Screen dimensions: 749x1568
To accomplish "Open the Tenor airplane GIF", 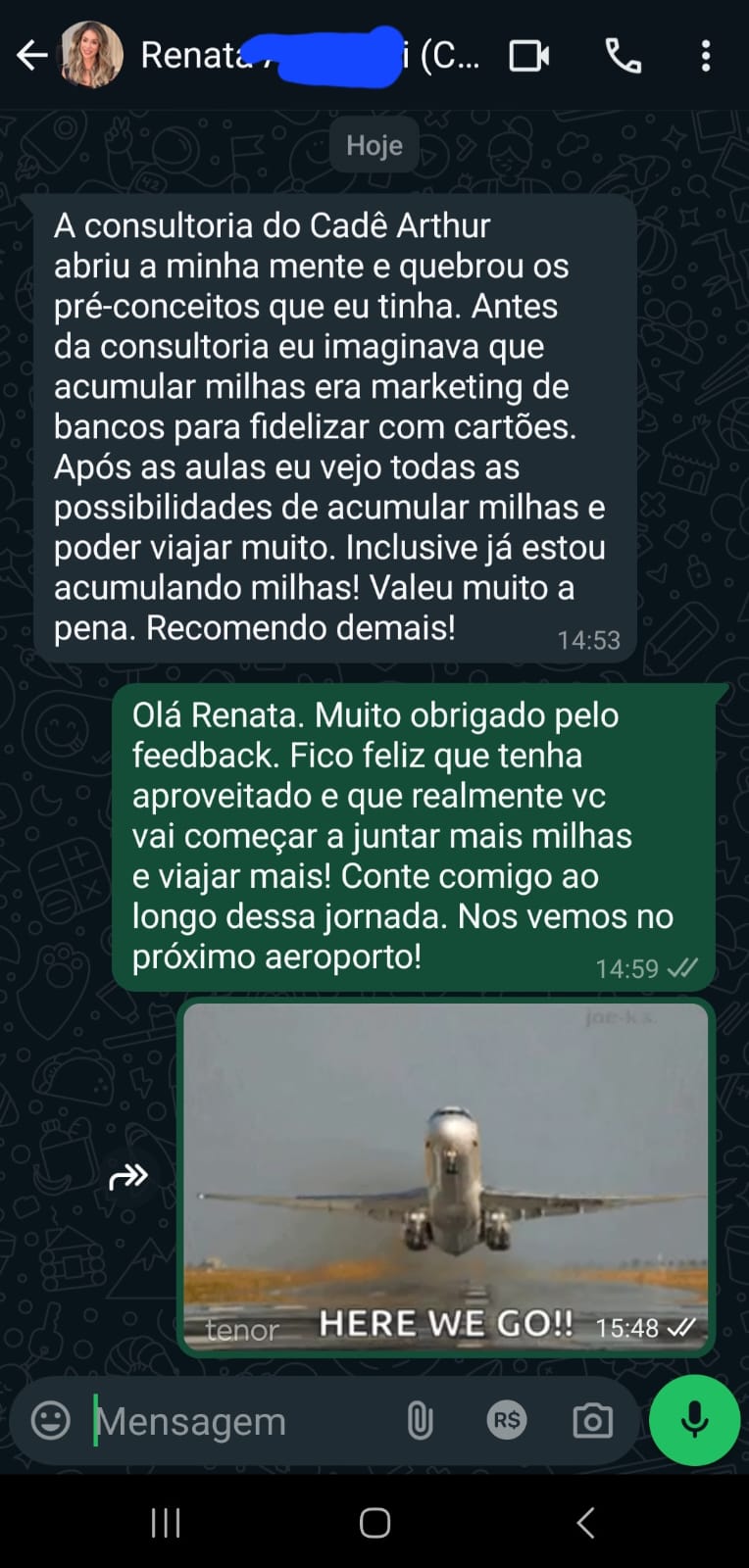I will point(444,1171).
